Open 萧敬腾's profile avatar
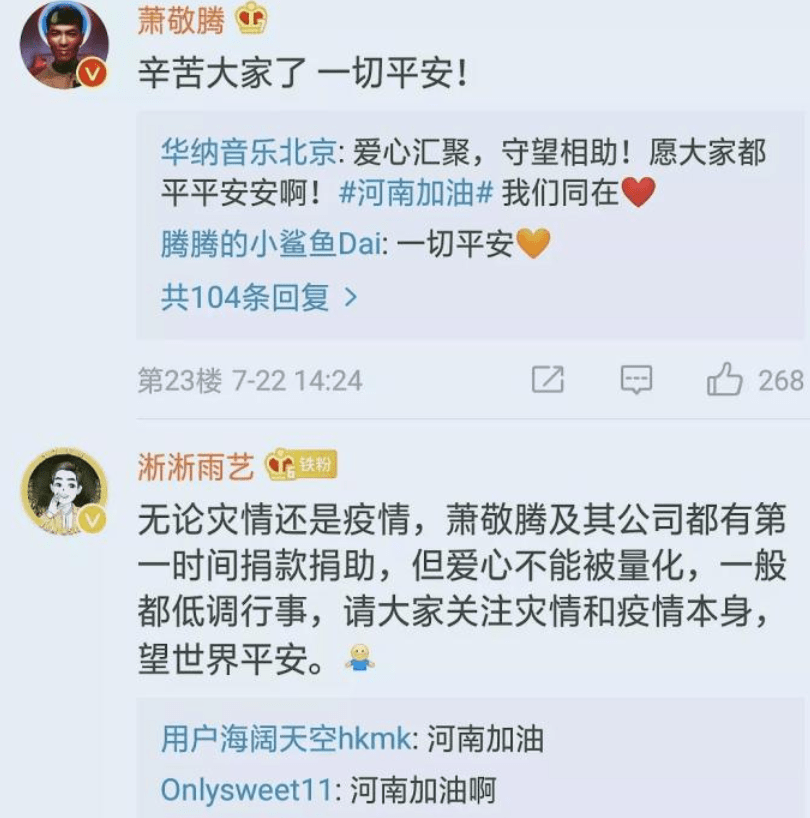The width and height of the screenshot is (810, 818). pyautogui.click(x=64, y=46)
